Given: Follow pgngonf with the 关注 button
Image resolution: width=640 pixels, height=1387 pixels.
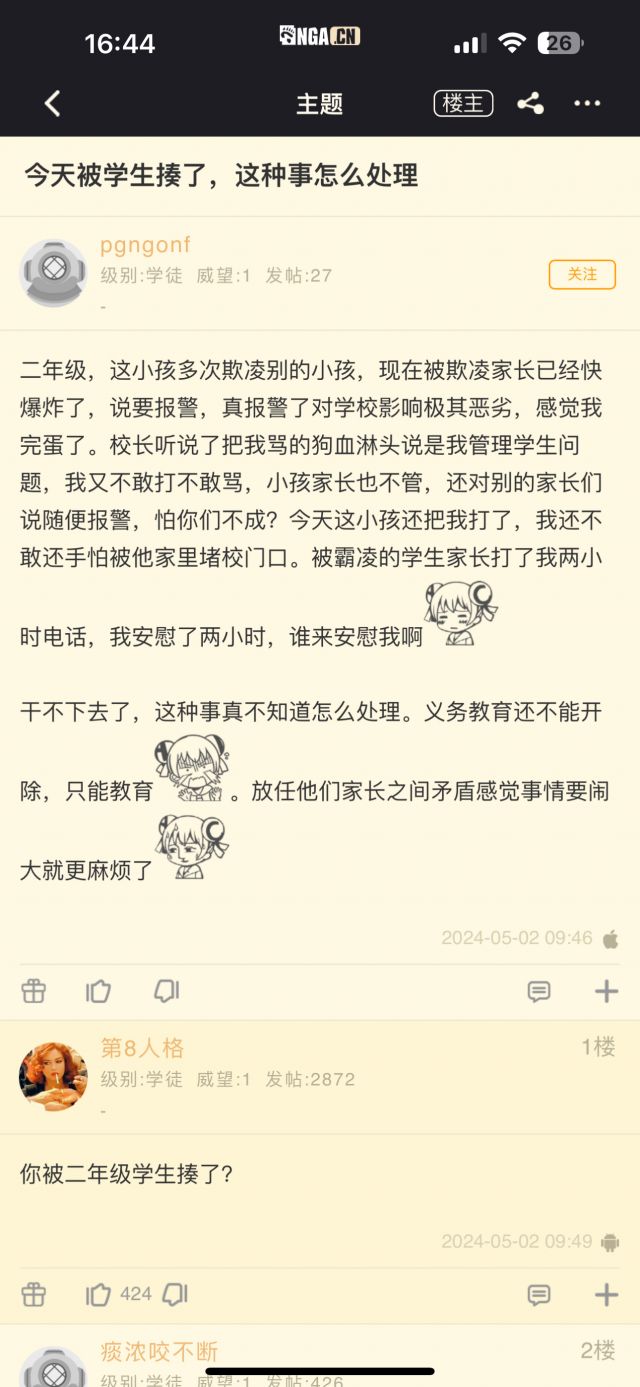Looking at the screenshot, I should coord(582,274).
